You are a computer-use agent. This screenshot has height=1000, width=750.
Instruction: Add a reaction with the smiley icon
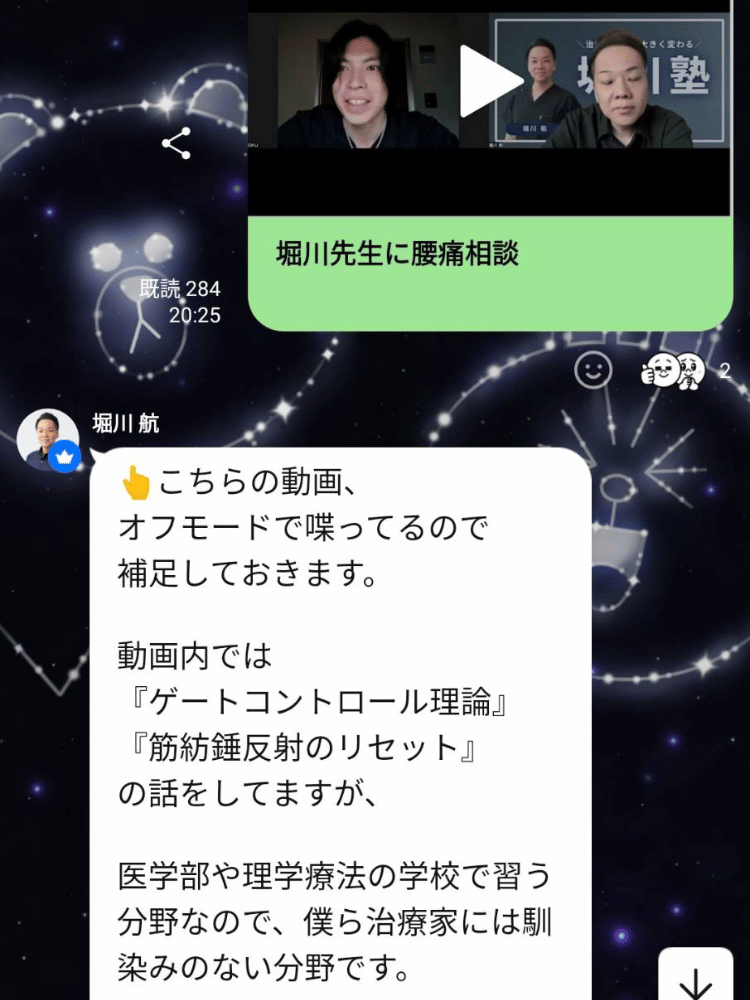click(593, 371)
